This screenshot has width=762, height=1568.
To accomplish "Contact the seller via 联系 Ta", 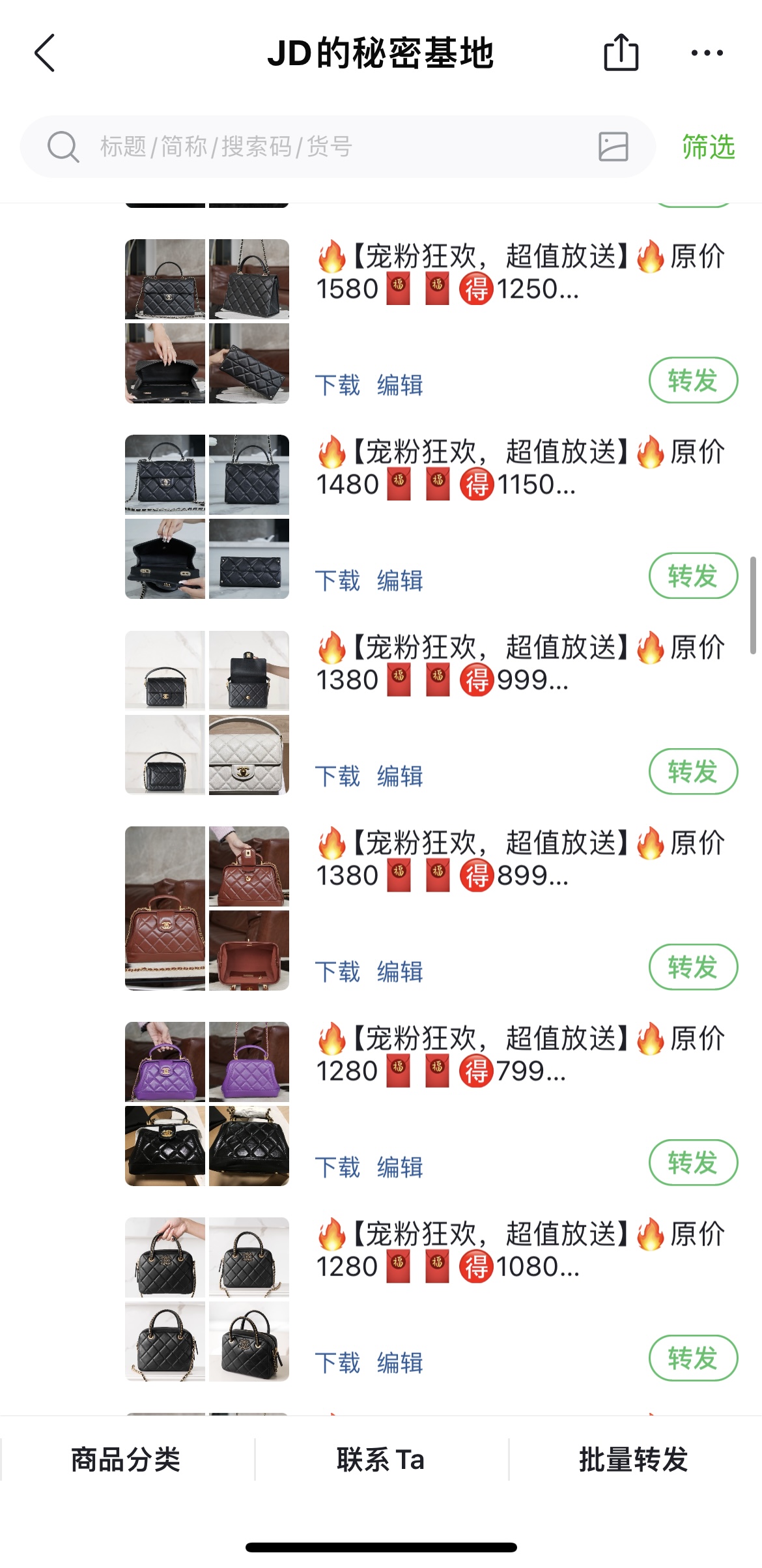I will point(381,1460).
